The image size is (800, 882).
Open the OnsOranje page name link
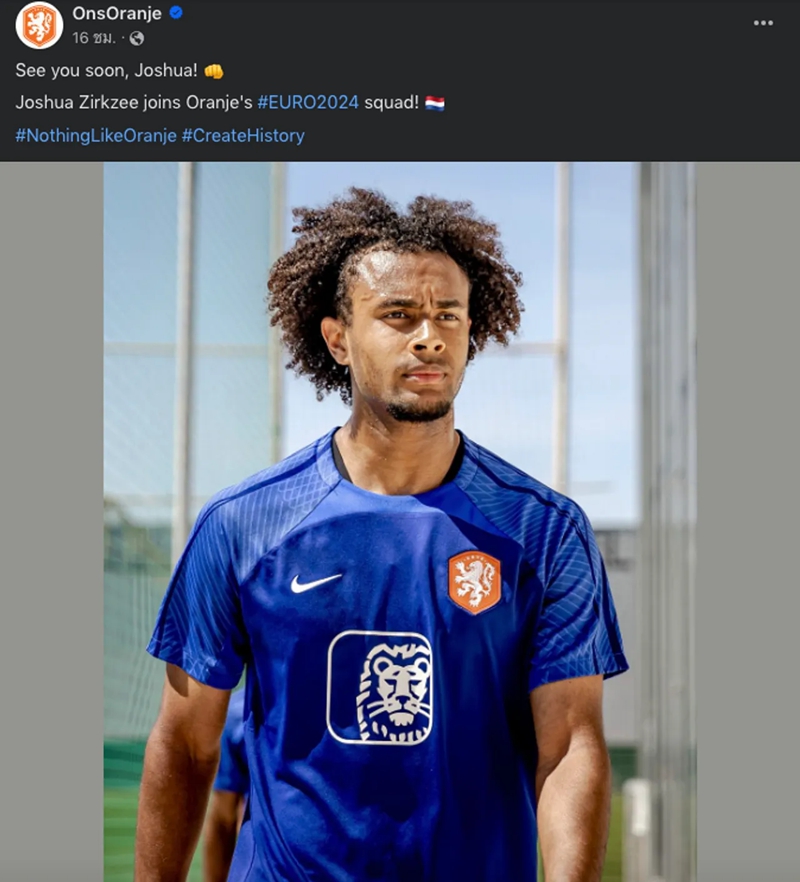(x=117, y=13)
